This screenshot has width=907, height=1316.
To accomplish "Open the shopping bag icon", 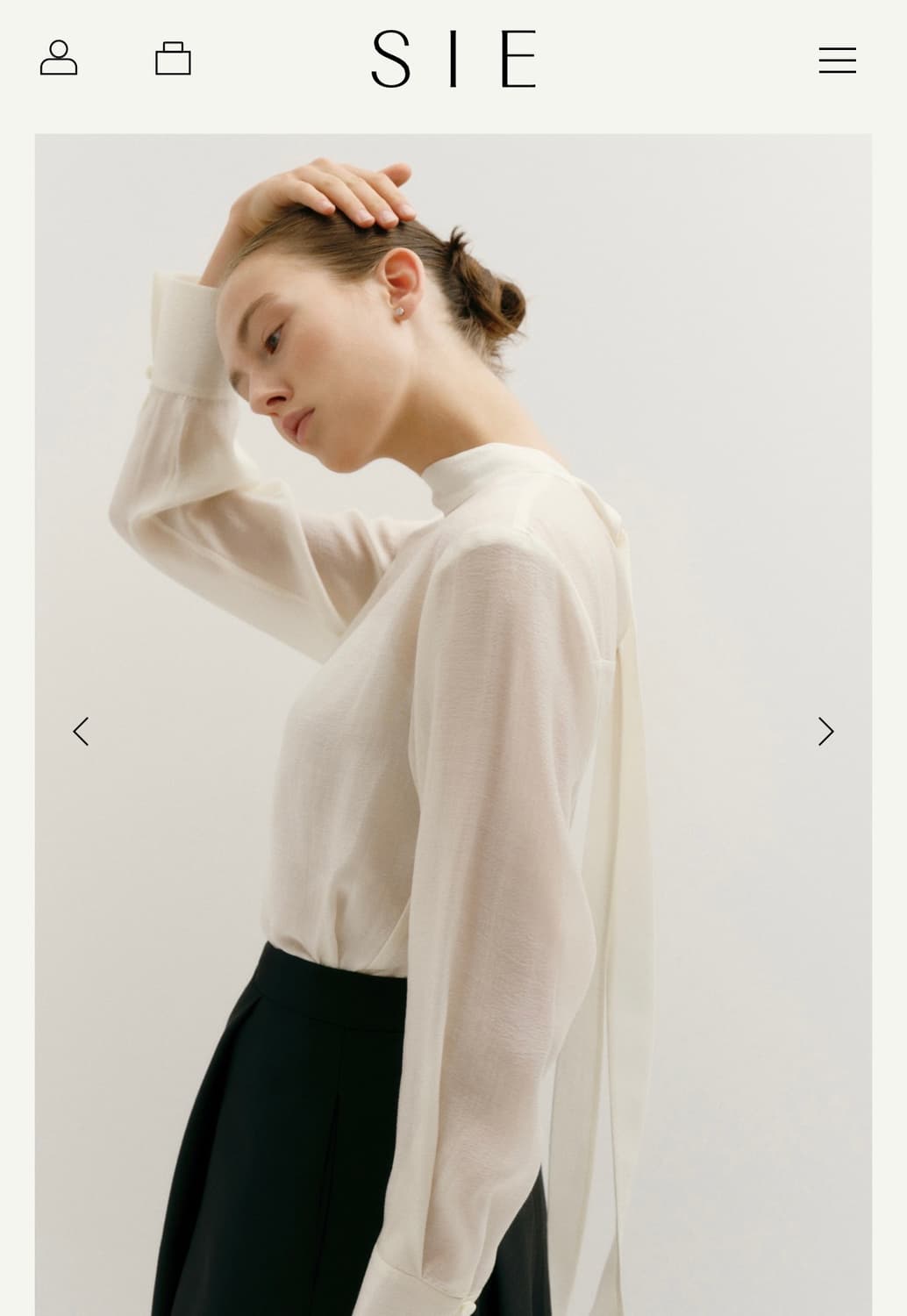I will (x=173, y=60).
